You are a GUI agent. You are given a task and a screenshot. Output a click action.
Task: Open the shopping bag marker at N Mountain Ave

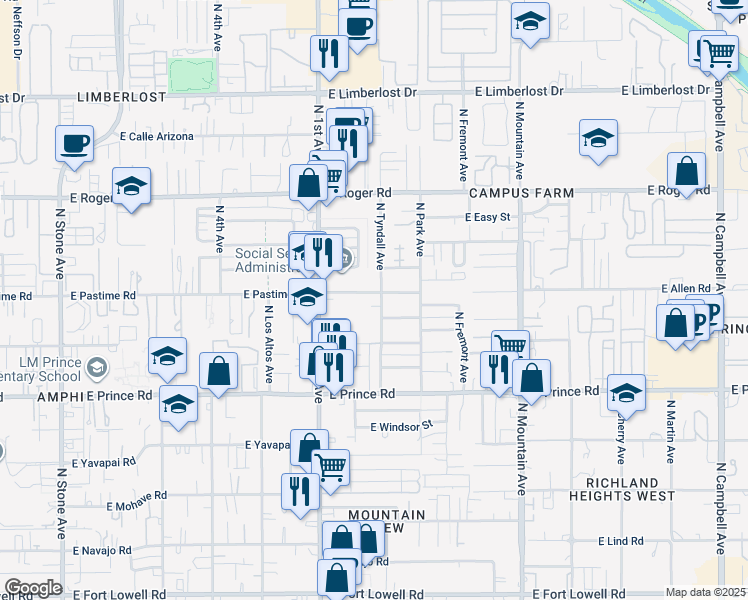pyautogui.click(x=531, y=378)
